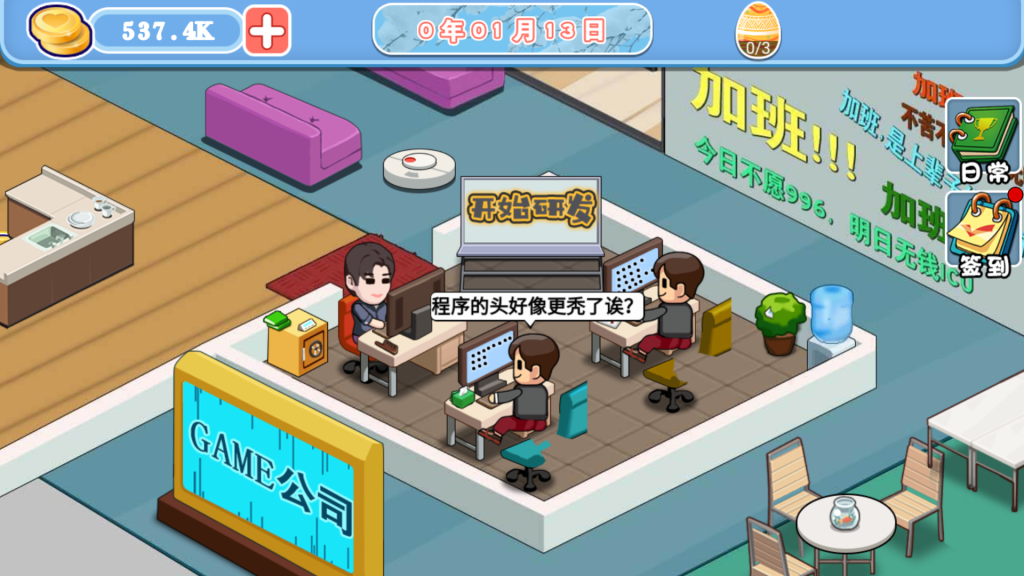Open the 日常 daily tasks
1024x576 pixels.
[x=981, y=143]
